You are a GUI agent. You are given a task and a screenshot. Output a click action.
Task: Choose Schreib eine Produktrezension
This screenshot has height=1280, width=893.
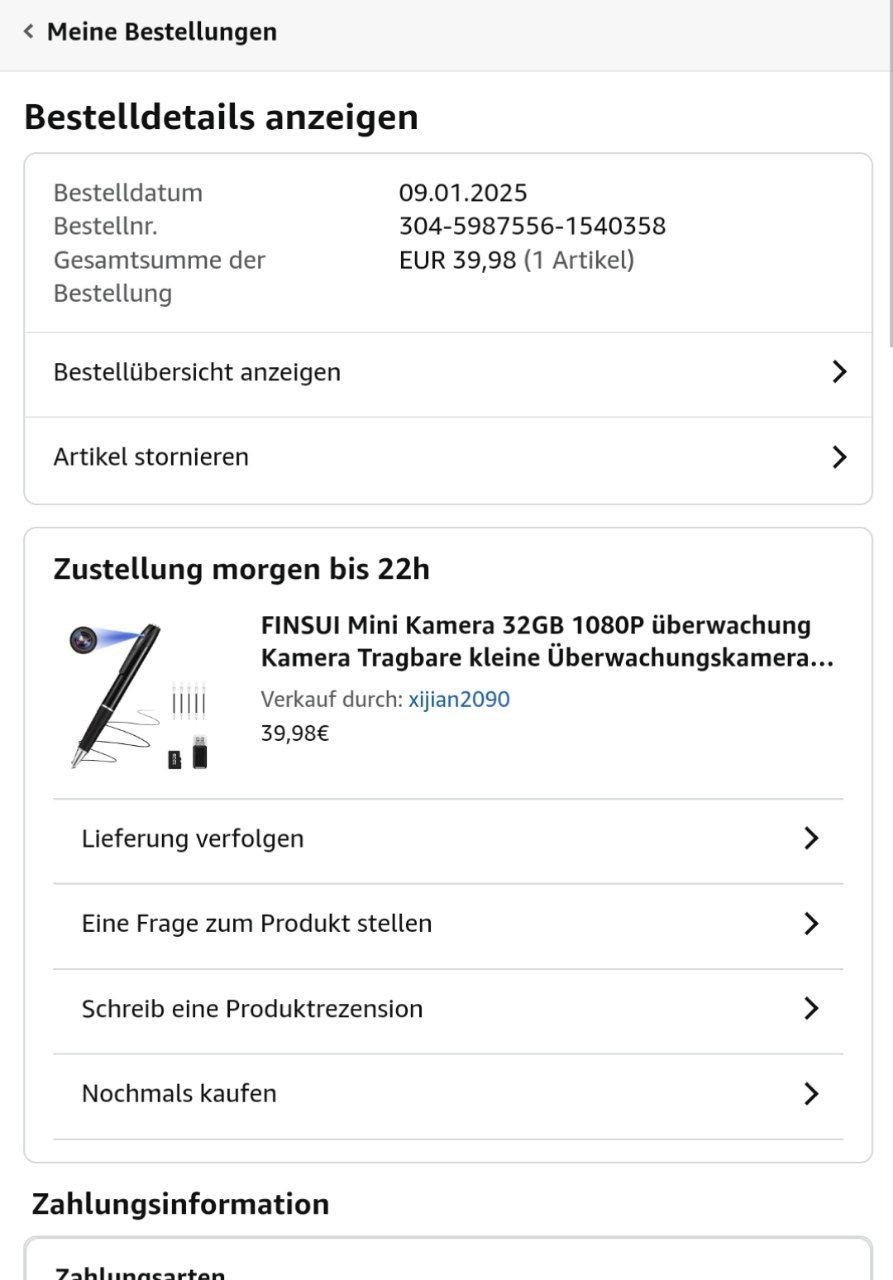448,1009
